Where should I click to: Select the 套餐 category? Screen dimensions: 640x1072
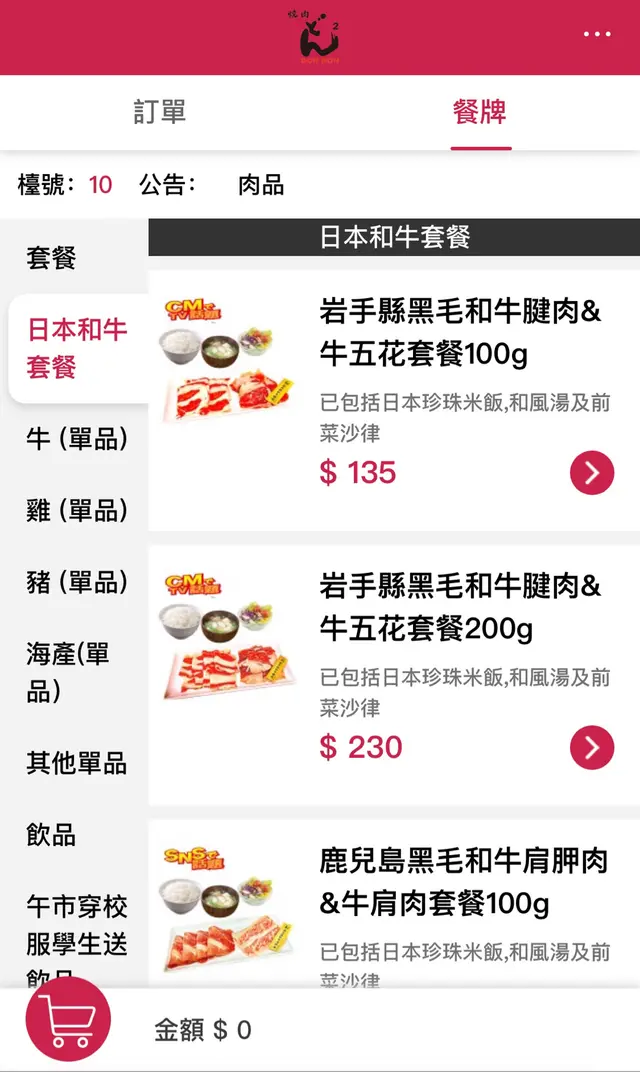point(51,258)
